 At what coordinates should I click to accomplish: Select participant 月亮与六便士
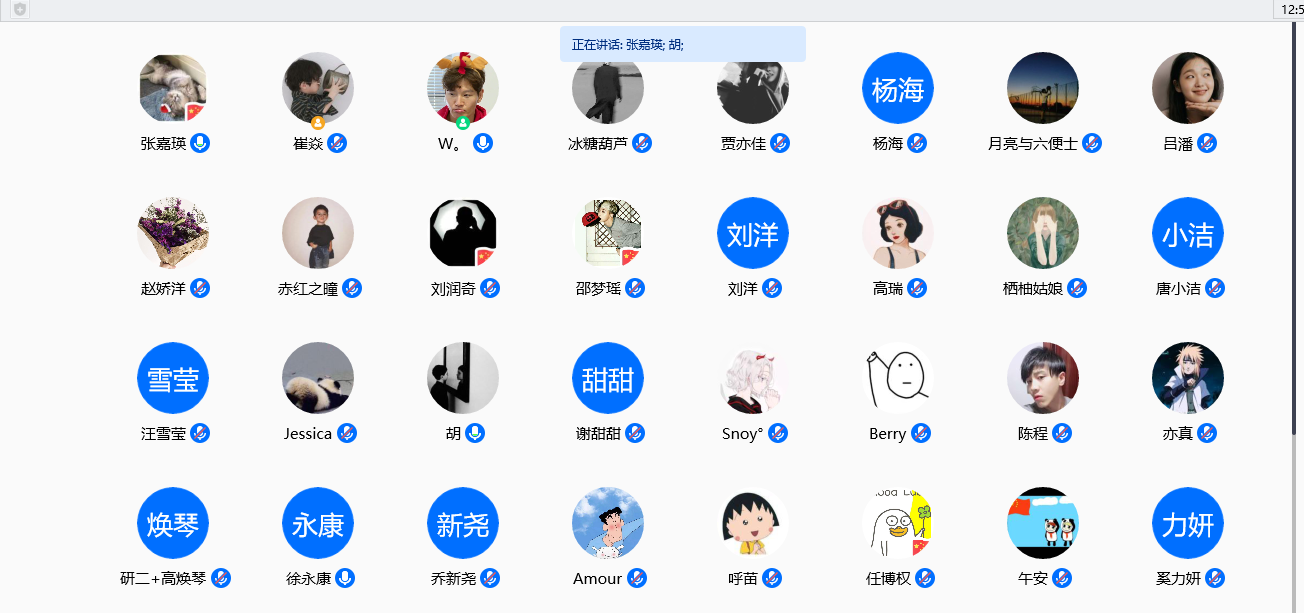point(1043,88)
